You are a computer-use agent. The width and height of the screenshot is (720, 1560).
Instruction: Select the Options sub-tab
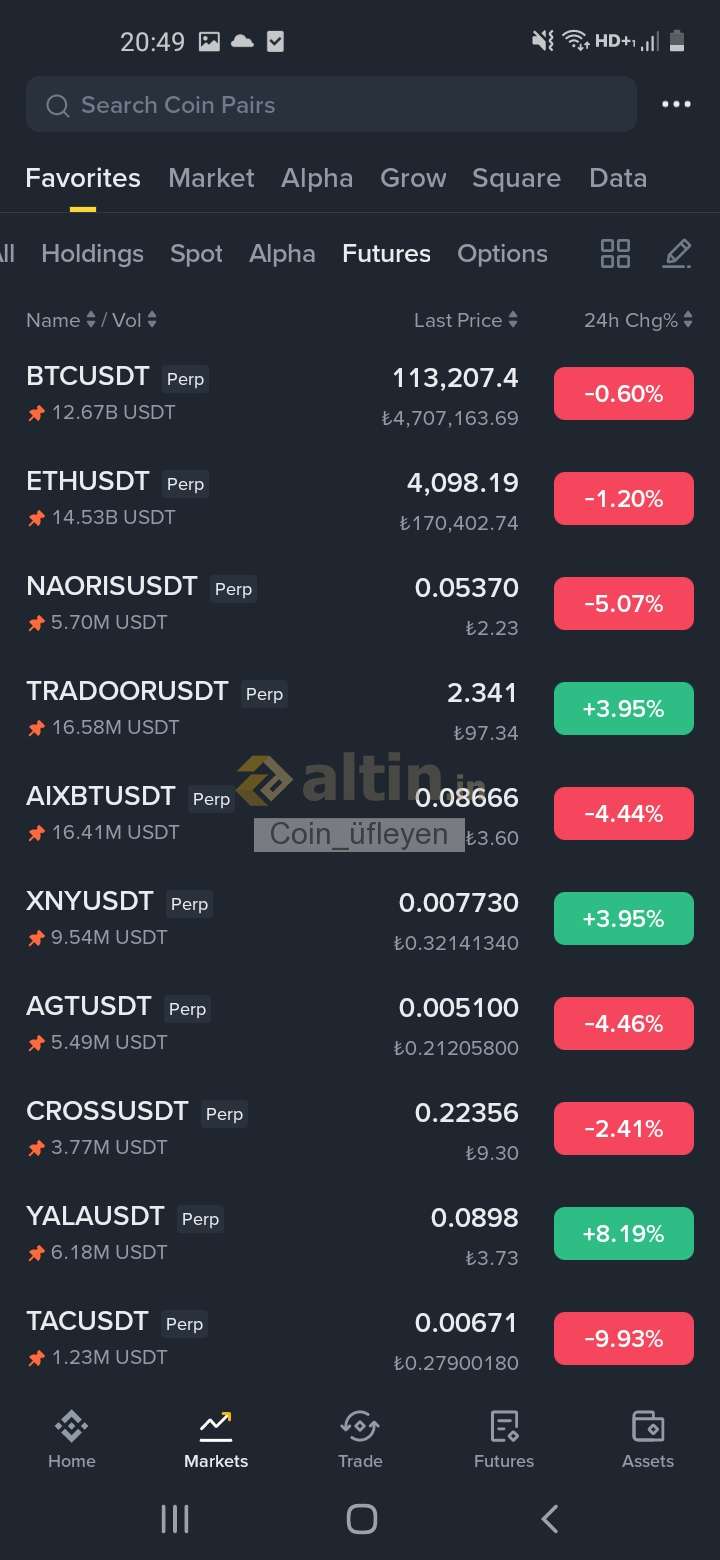point(502,254)
